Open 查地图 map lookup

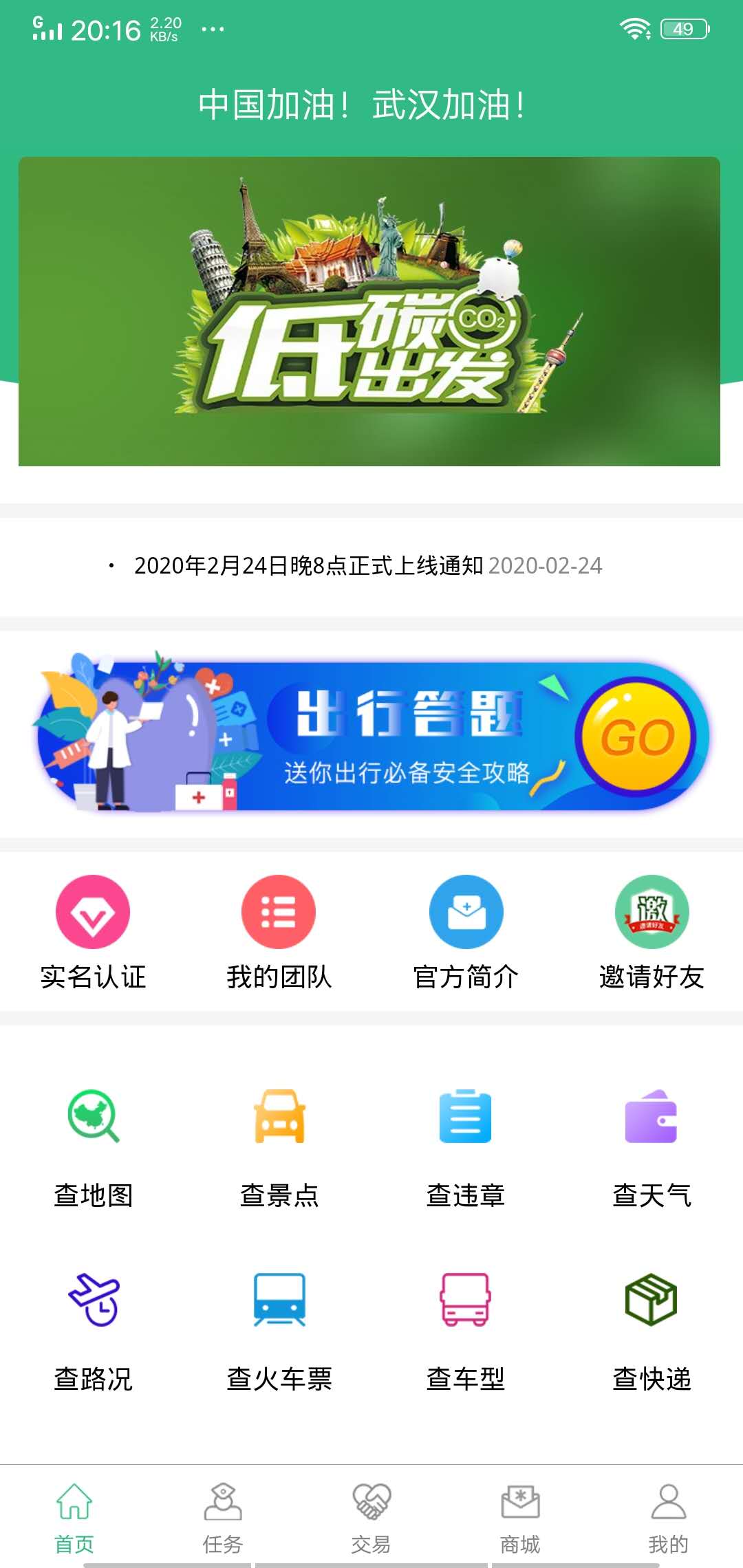pyautogui.click(x=94, y=1142)
